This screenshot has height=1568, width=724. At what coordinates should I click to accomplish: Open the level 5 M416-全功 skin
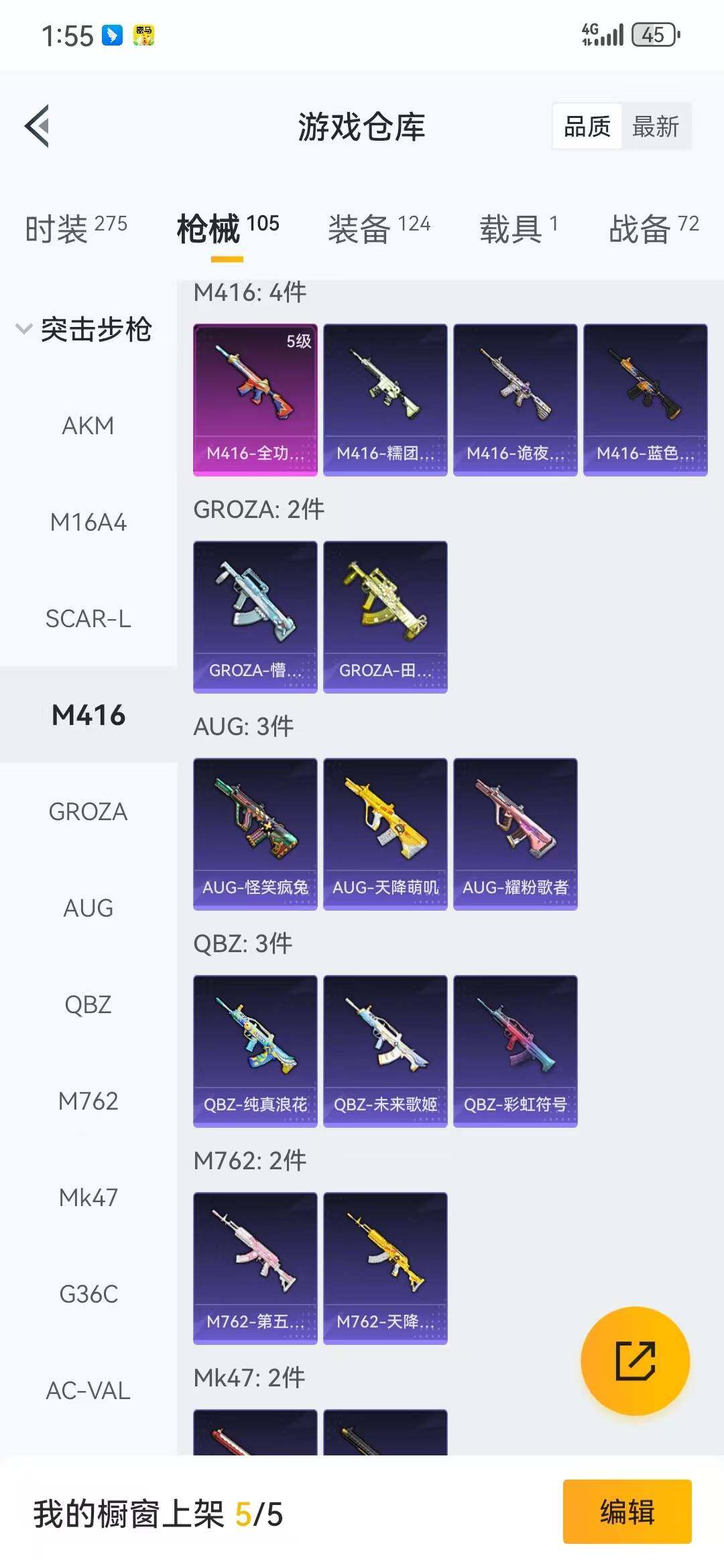click(255, 399)
